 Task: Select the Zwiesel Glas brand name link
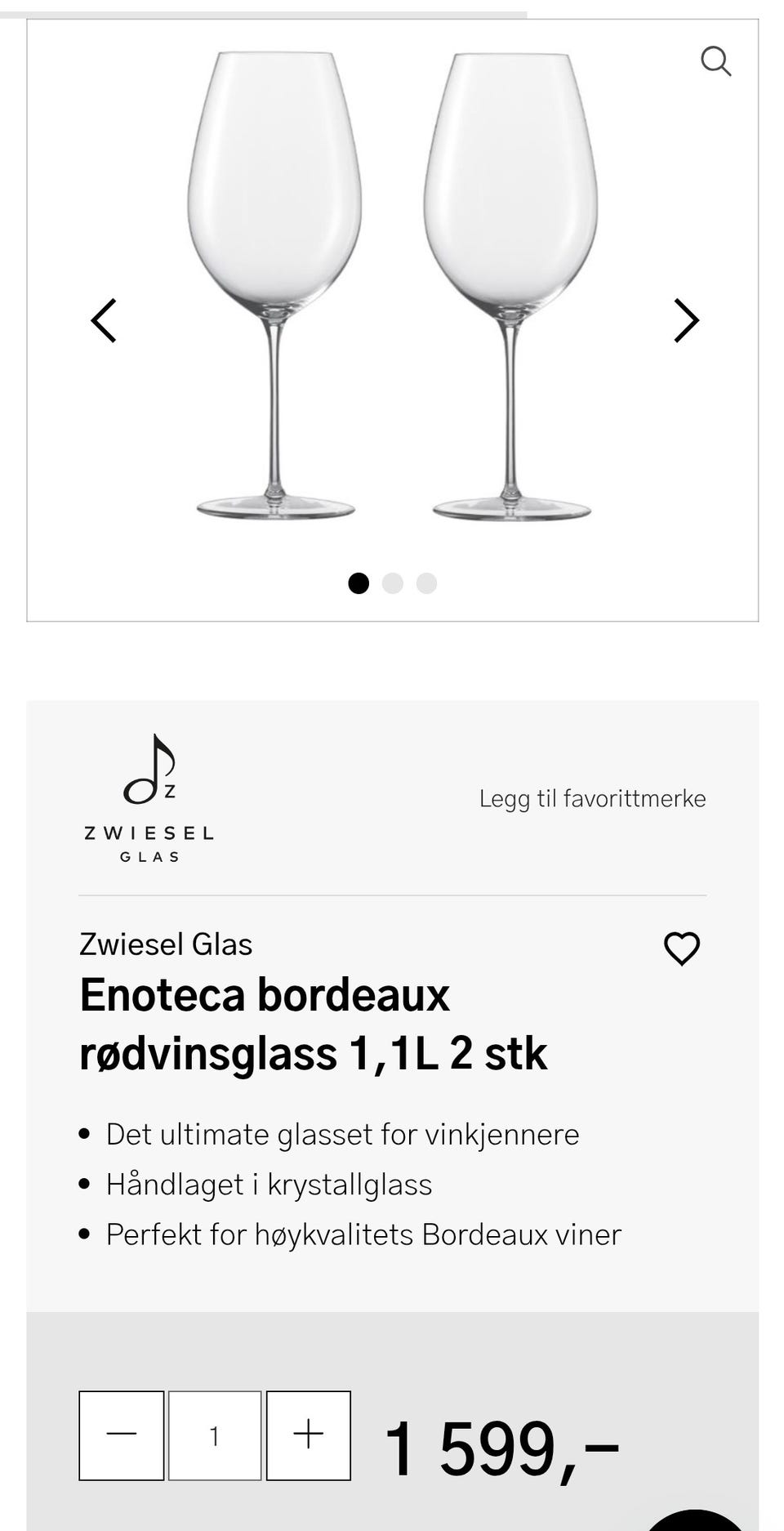166,944
